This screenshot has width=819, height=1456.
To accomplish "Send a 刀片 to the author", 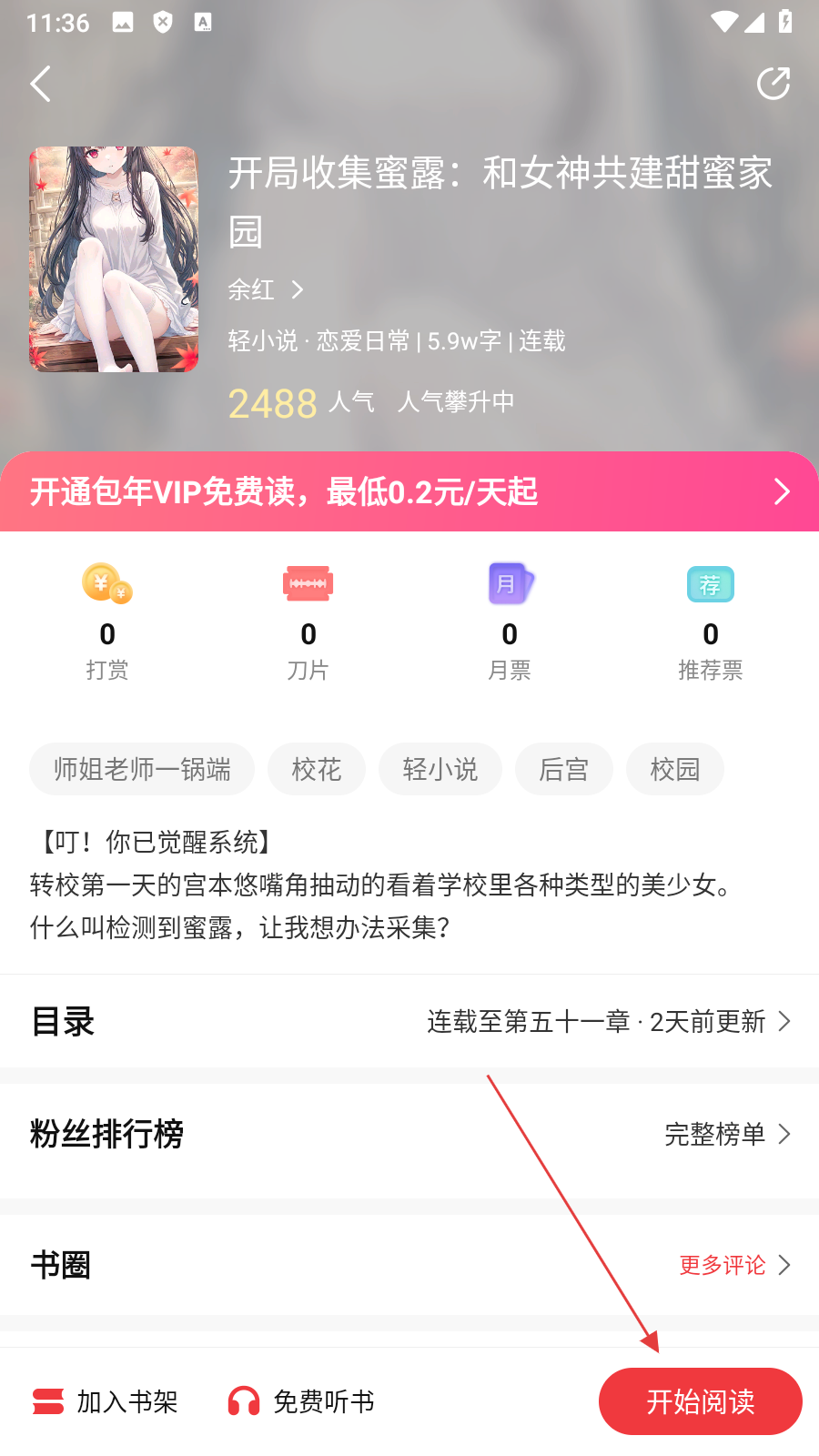I will coord(308,622).
